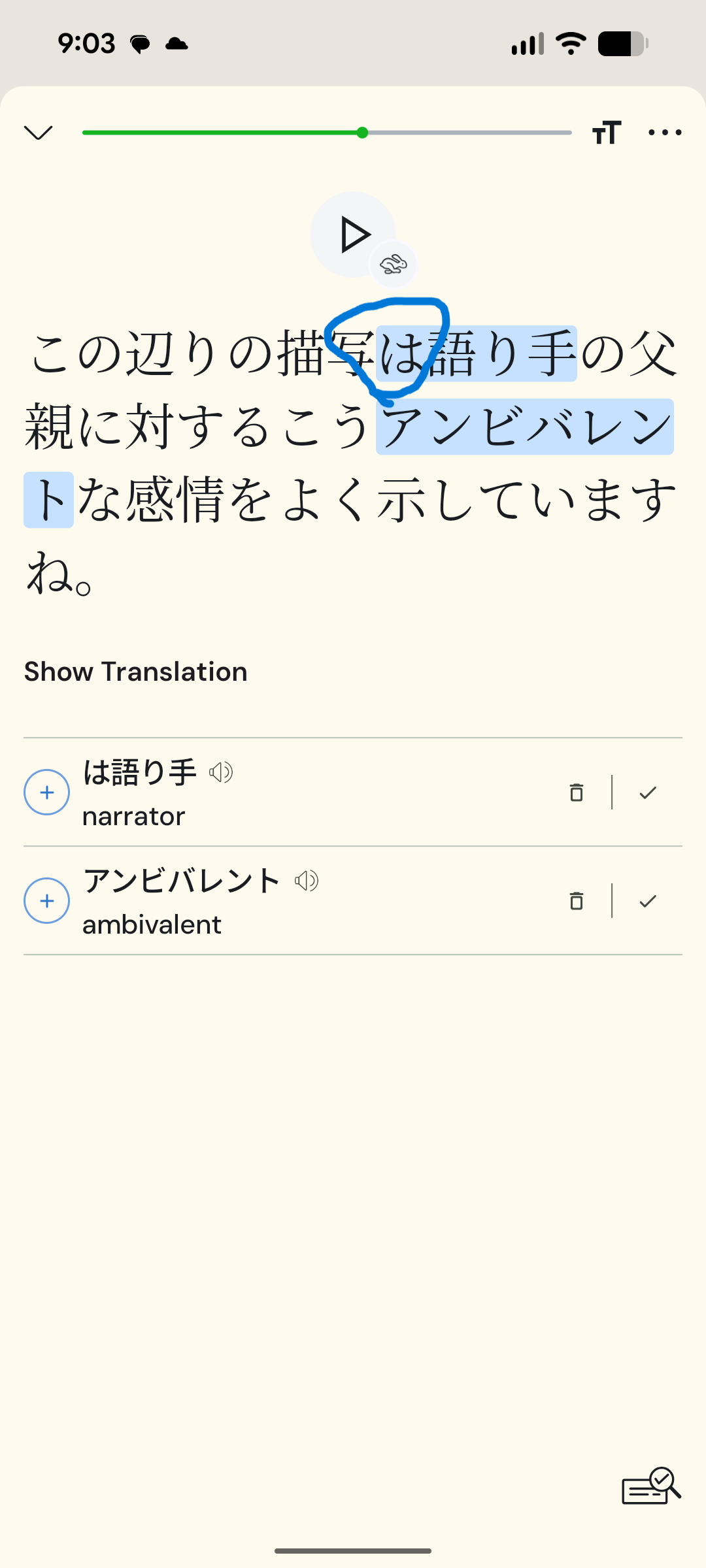This screenshot has width=706, height=1568.
Task: Delete the アンビバレント vocabulary entry
Action: [x=576, y=901]
